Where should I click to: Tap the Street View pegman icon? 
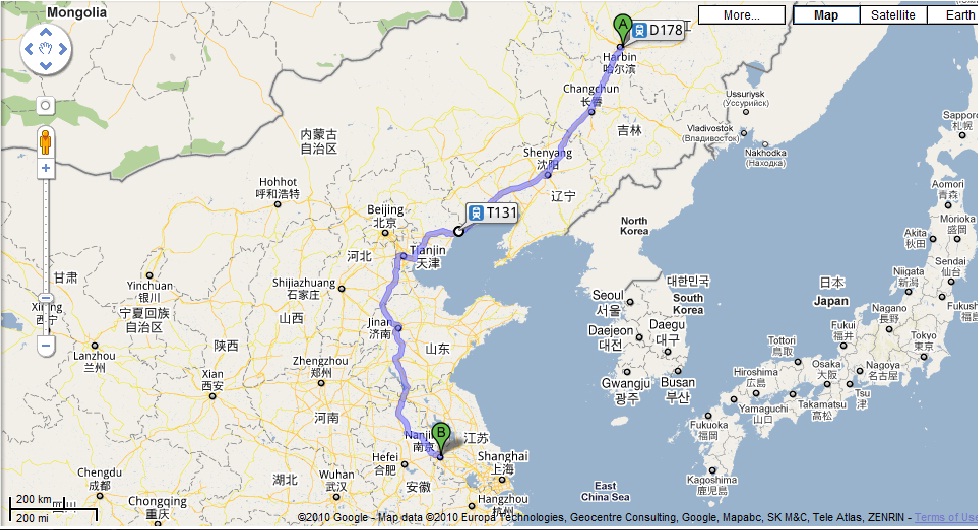(x=45, y=142)
